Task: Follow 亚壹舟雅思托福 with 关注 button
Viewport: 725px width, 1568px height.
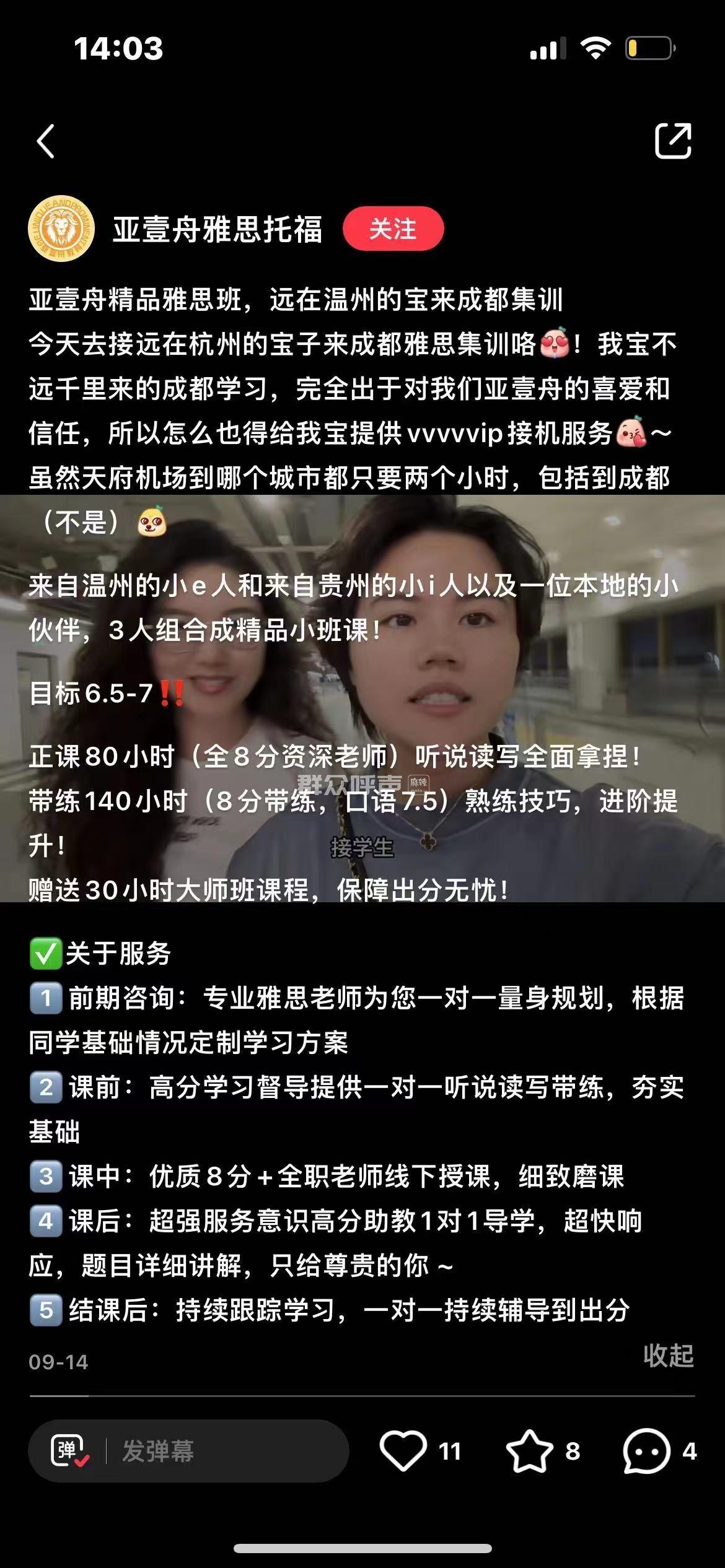Action: coord(393,229)
